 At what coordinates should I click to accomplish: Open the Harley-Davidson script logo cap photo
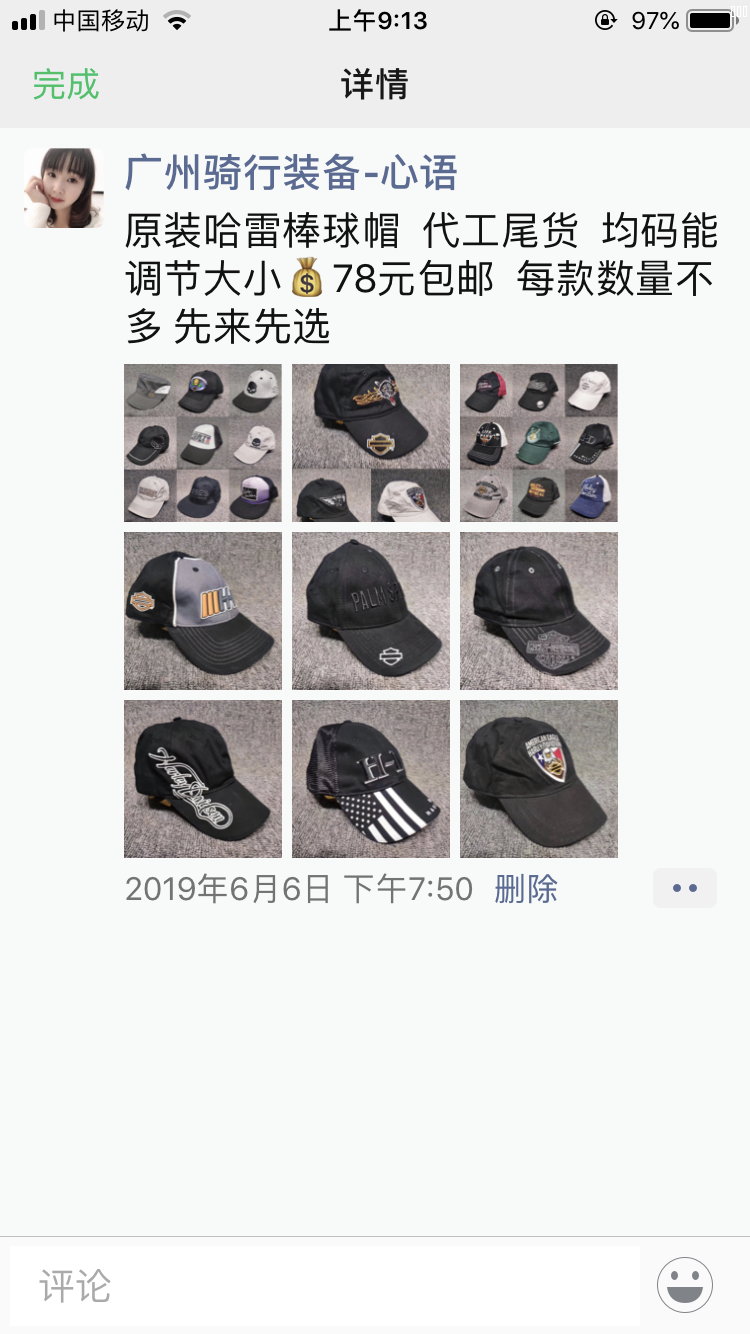[202, 778]
